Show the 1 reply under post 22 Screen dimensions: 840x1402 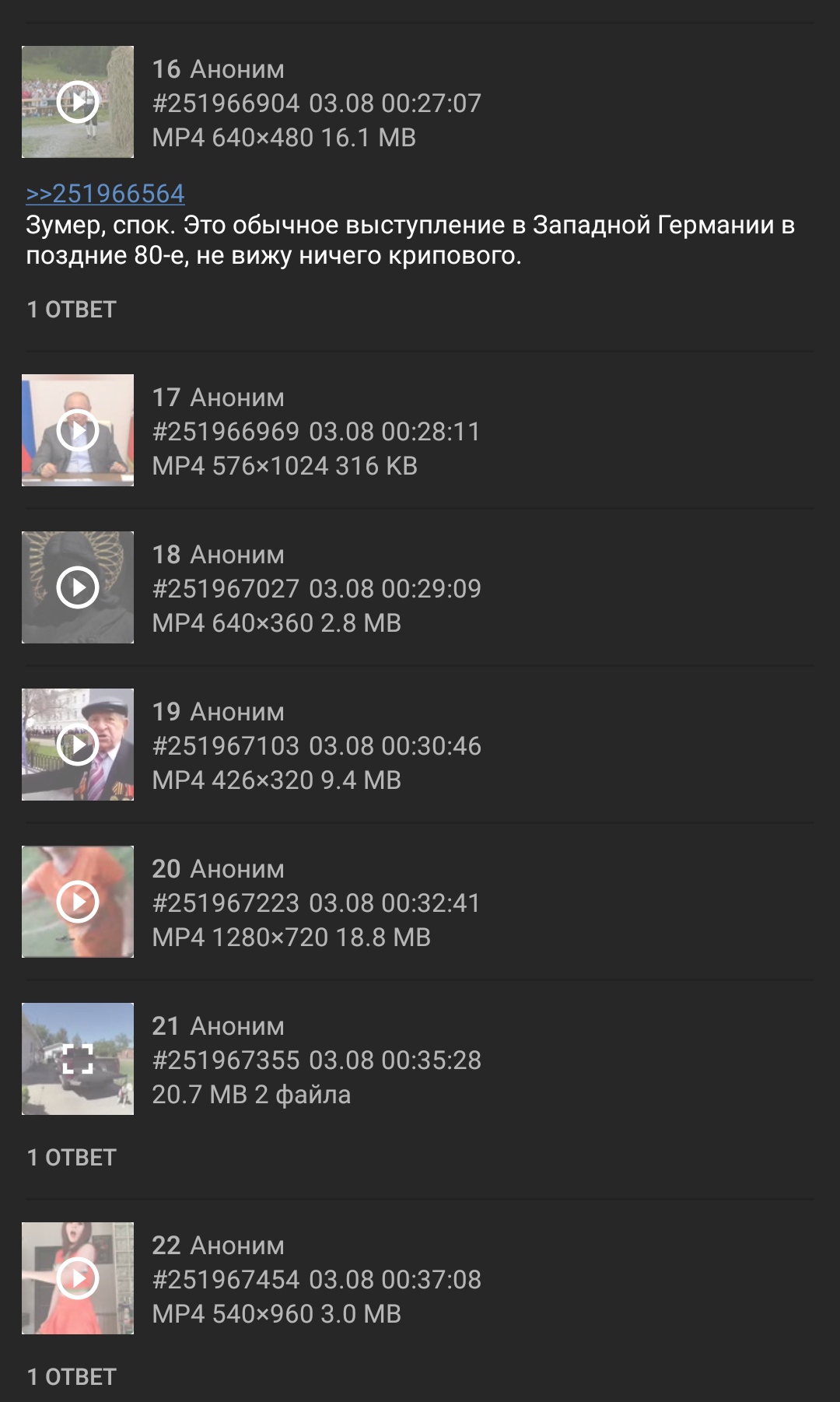[x=72, y=1377]
